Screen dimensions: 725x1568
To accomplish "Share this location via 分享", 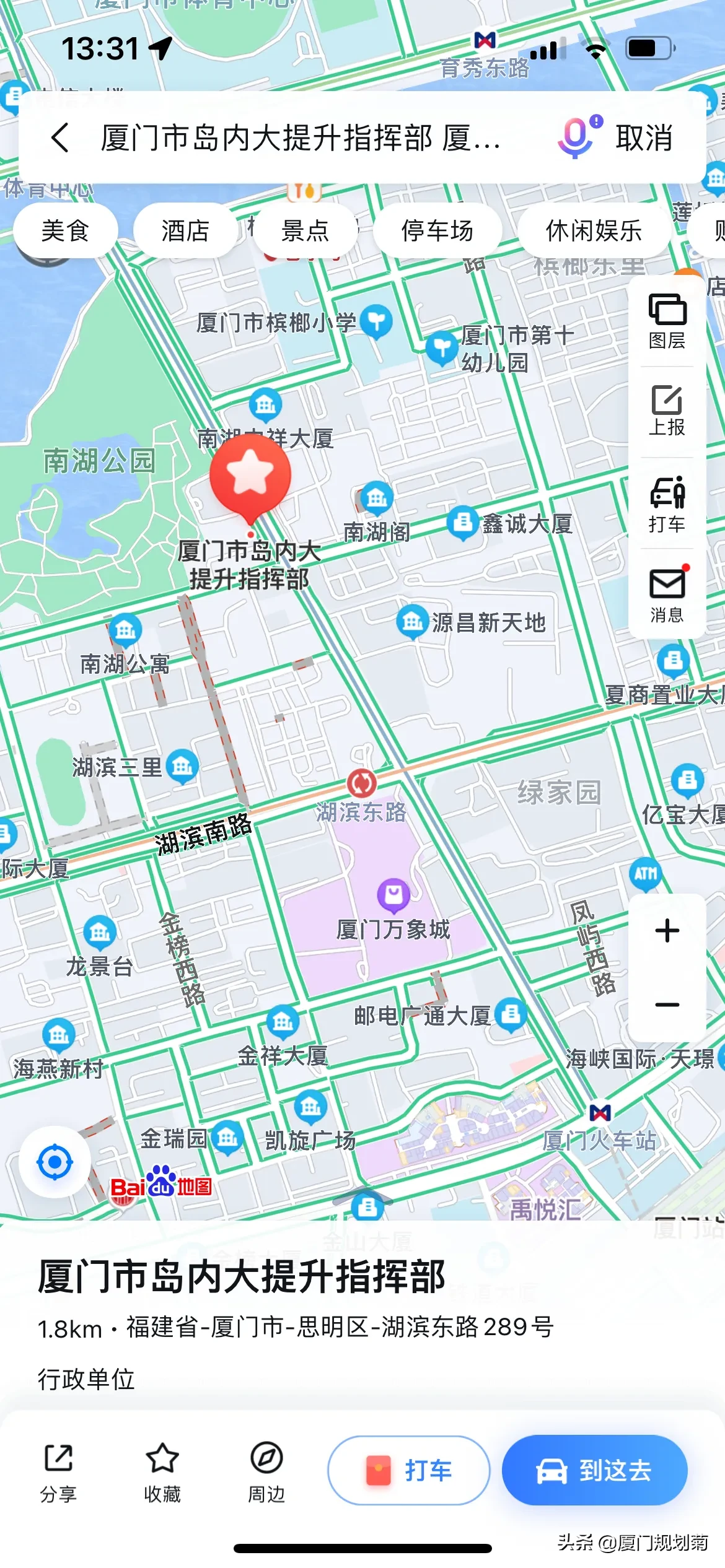I will [58, 1471].
